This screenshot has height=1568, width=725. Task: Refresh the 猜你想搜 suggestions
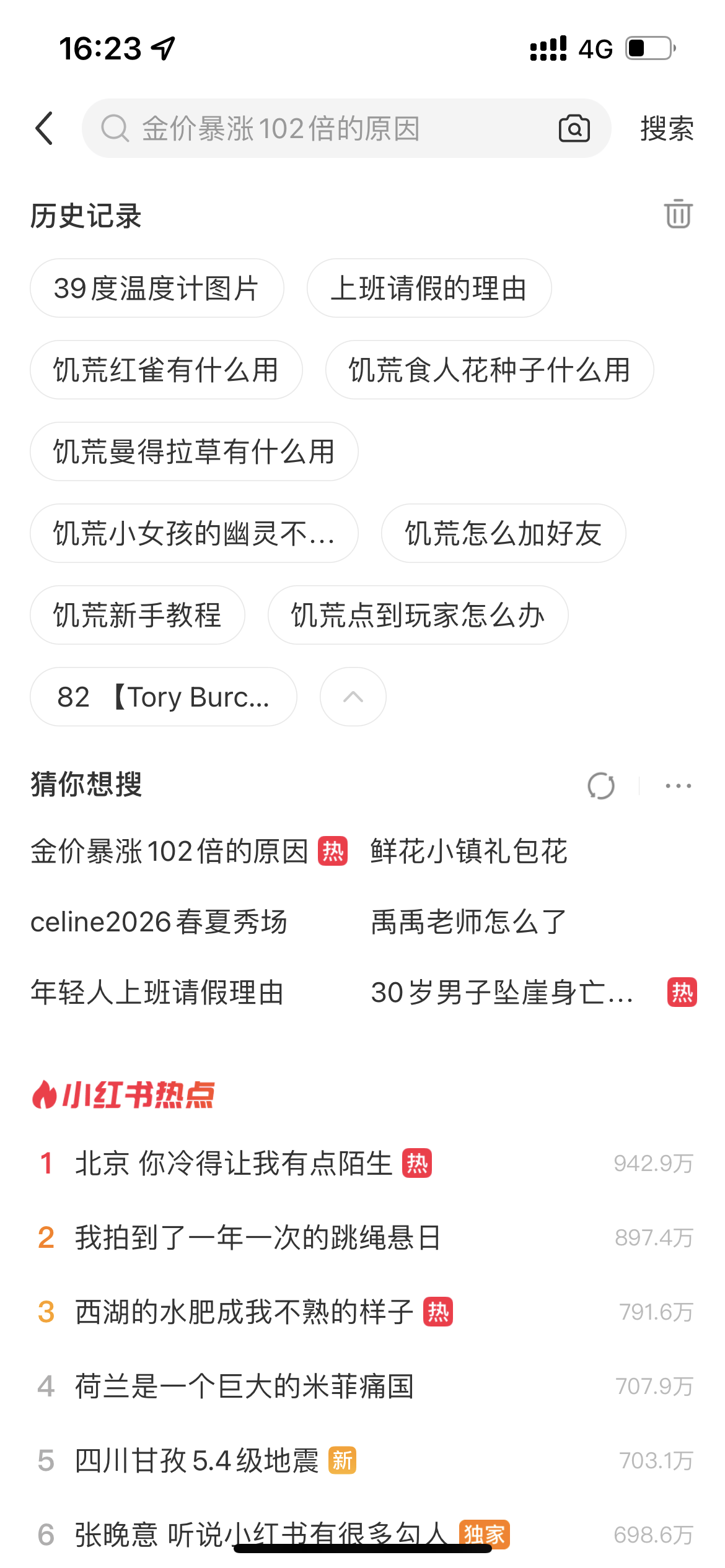coord(601,786)
